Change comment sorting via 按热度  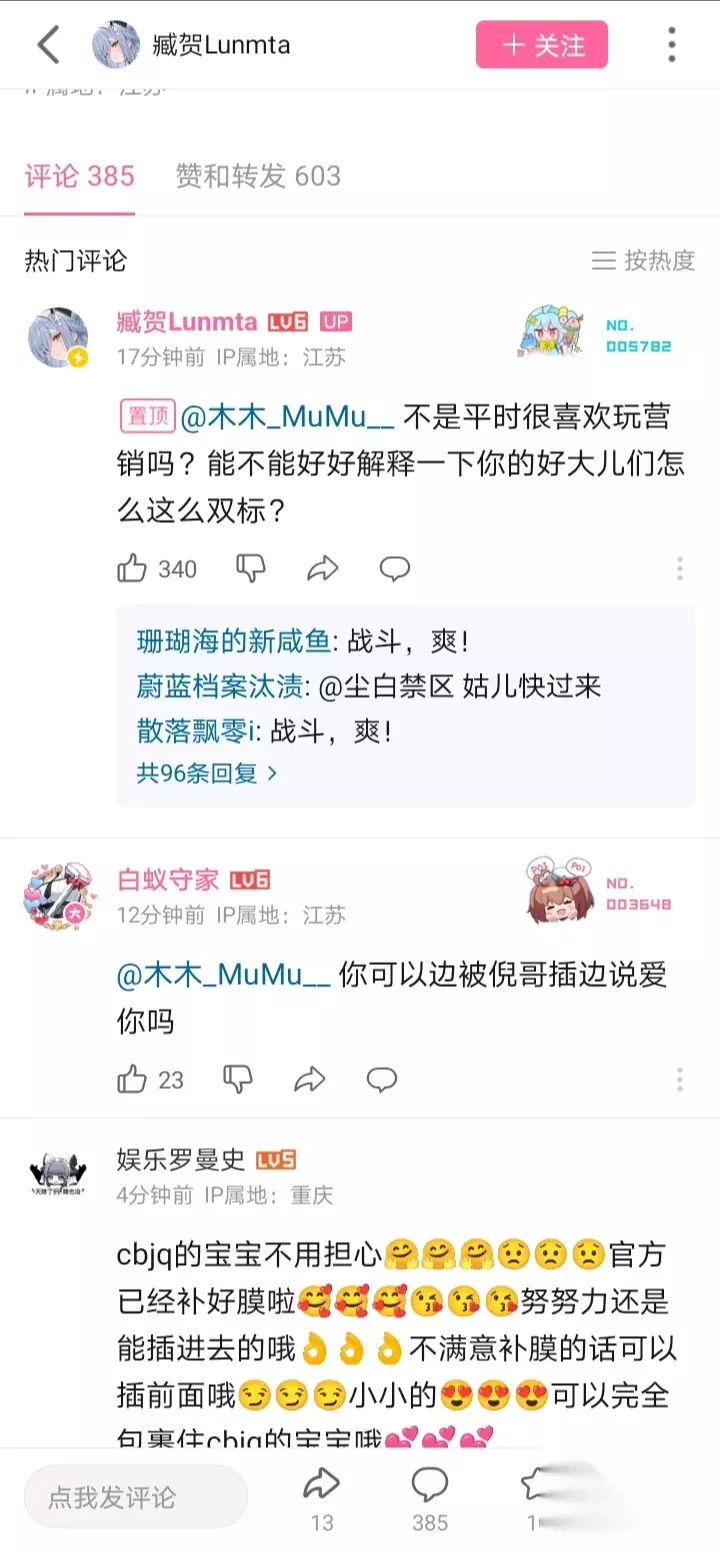(x=643, y=261)
